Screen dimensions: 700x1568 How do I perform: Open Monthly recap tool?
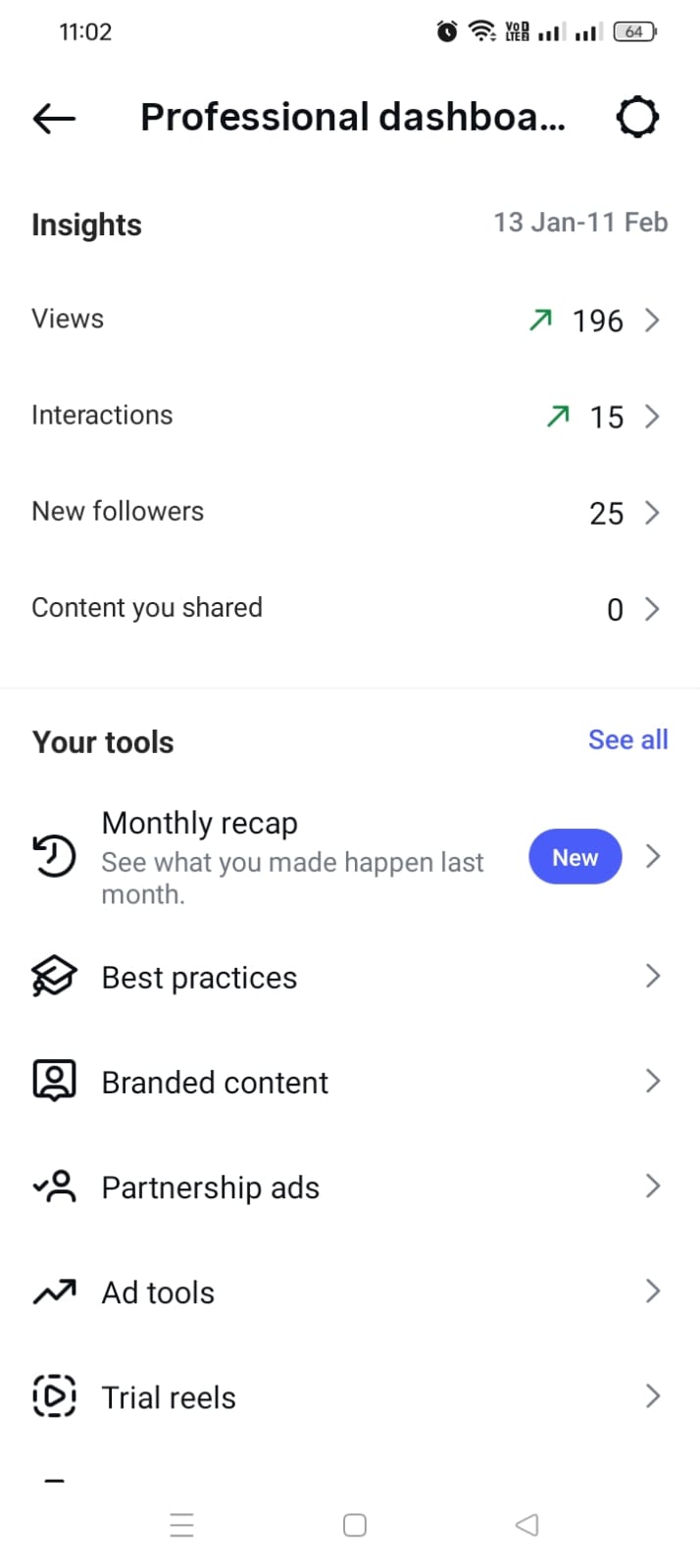tap(294, 856)
